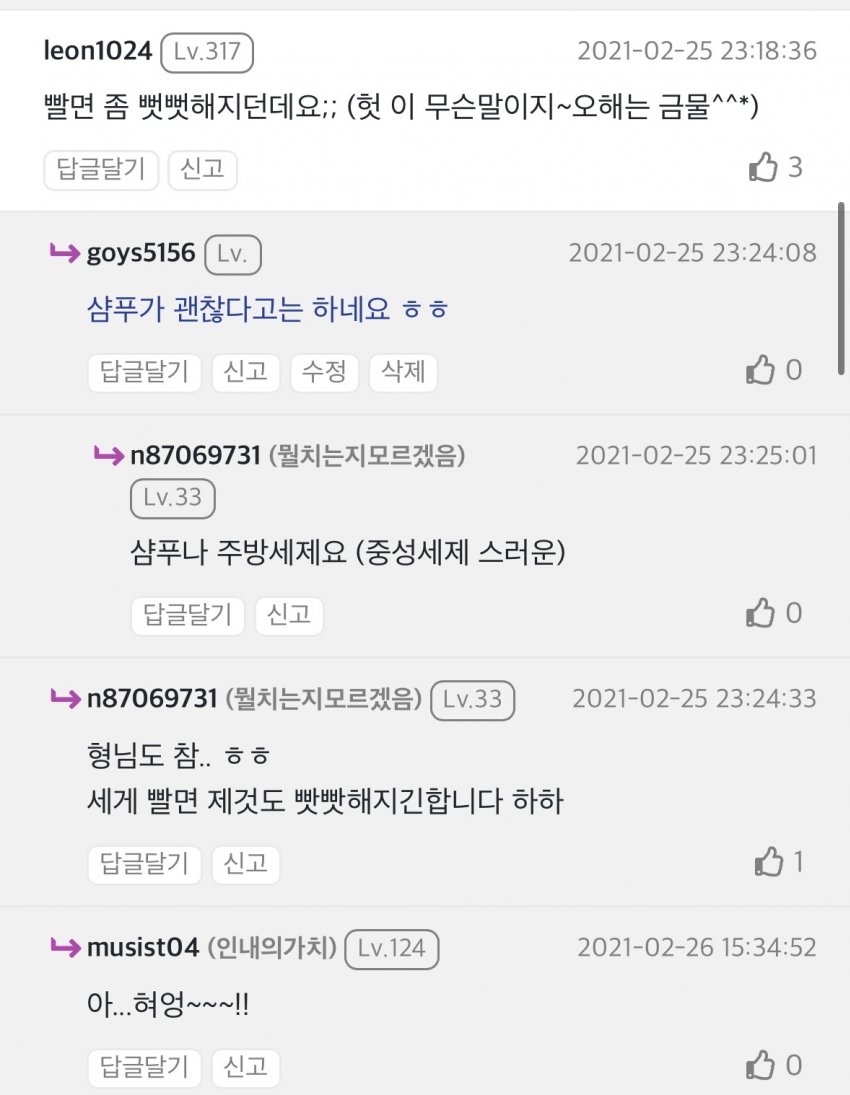Like n87069731's 형님도 참 comment
Screen dimensions: 850x1095
click(768, 861)
